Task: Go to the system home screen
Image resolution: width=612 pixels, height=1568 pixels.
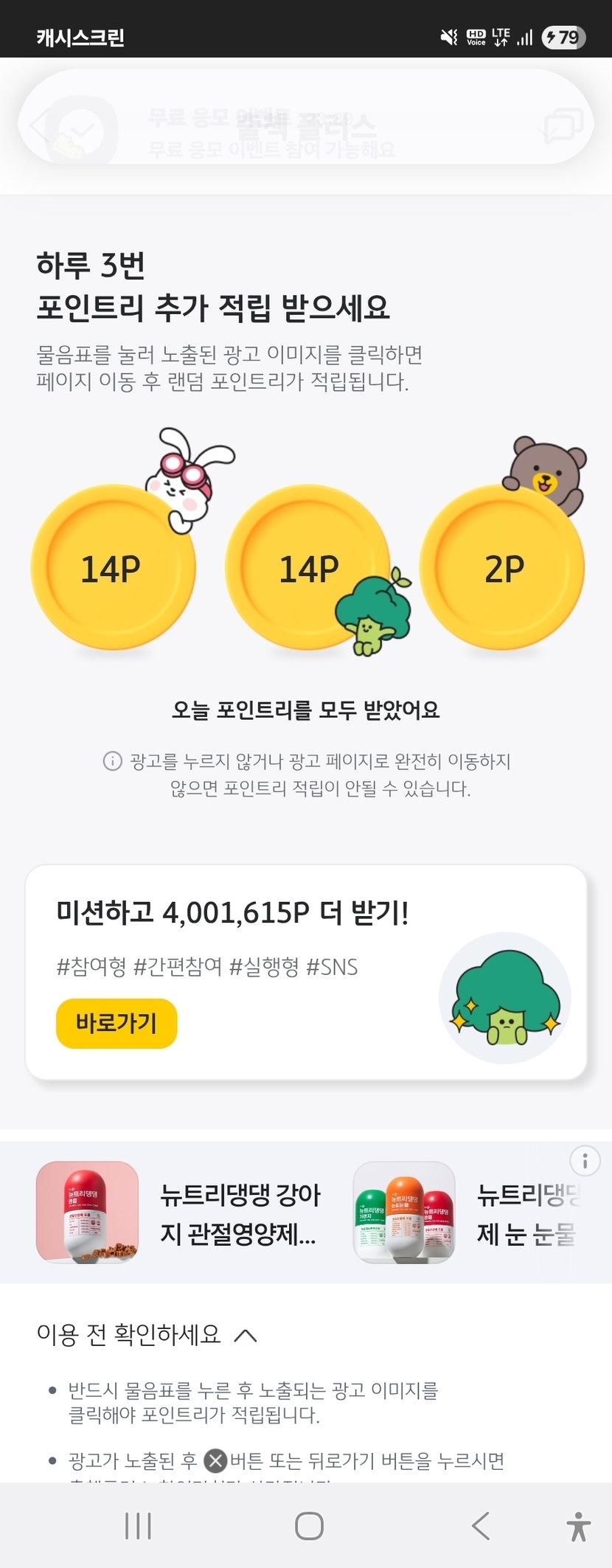Action: [309, 1526]
